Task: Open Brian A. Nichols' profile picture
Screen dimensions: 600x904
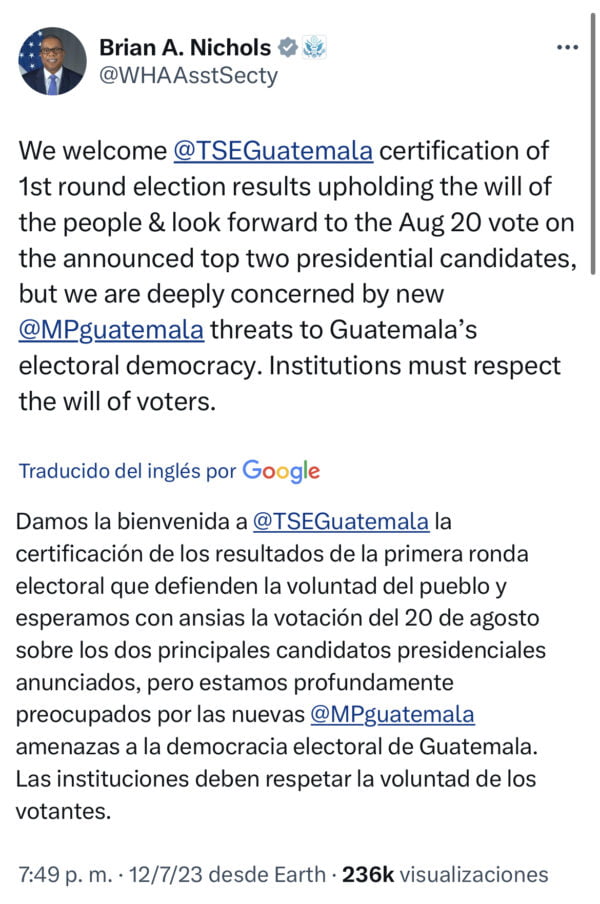Action: (x=52, y=61)
